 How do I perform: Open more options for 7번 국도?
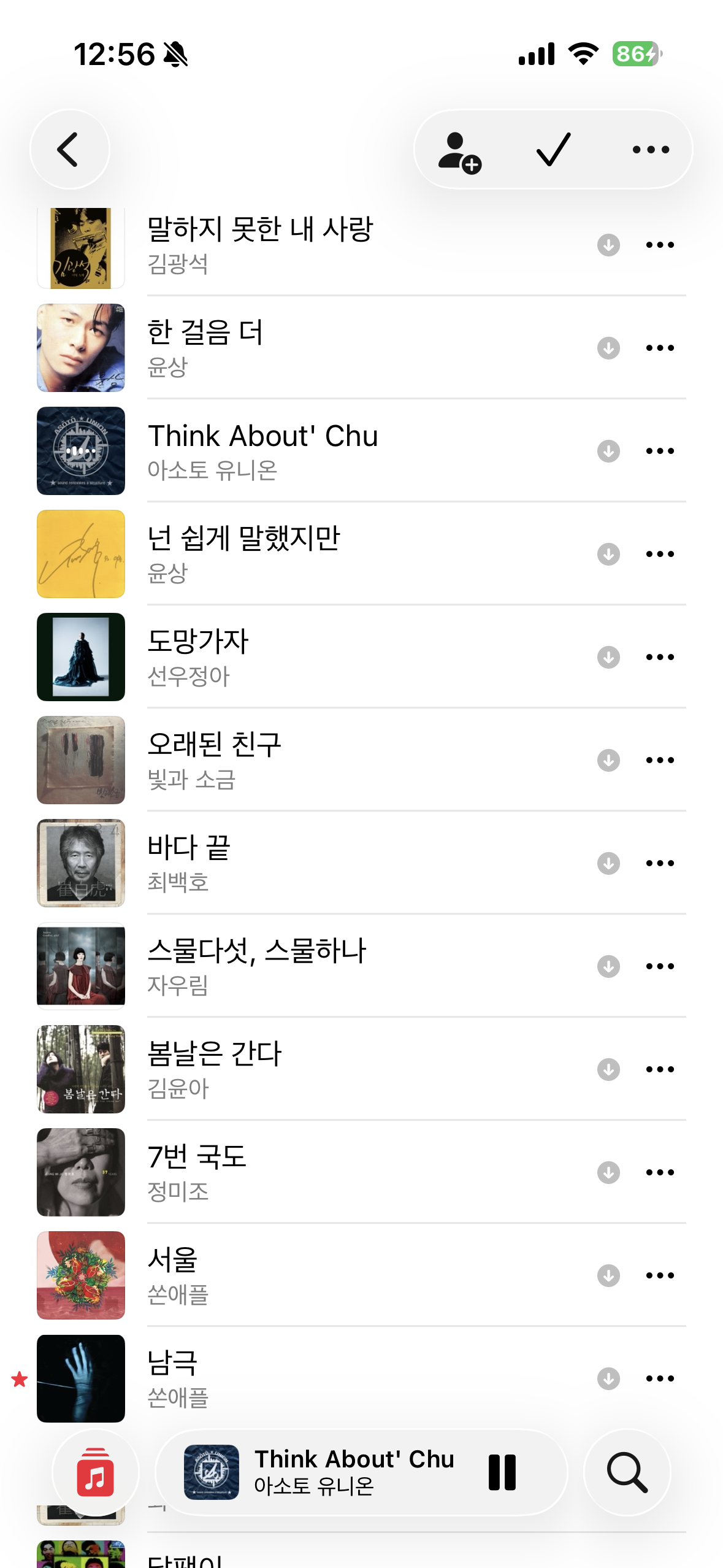(660, 1172)
